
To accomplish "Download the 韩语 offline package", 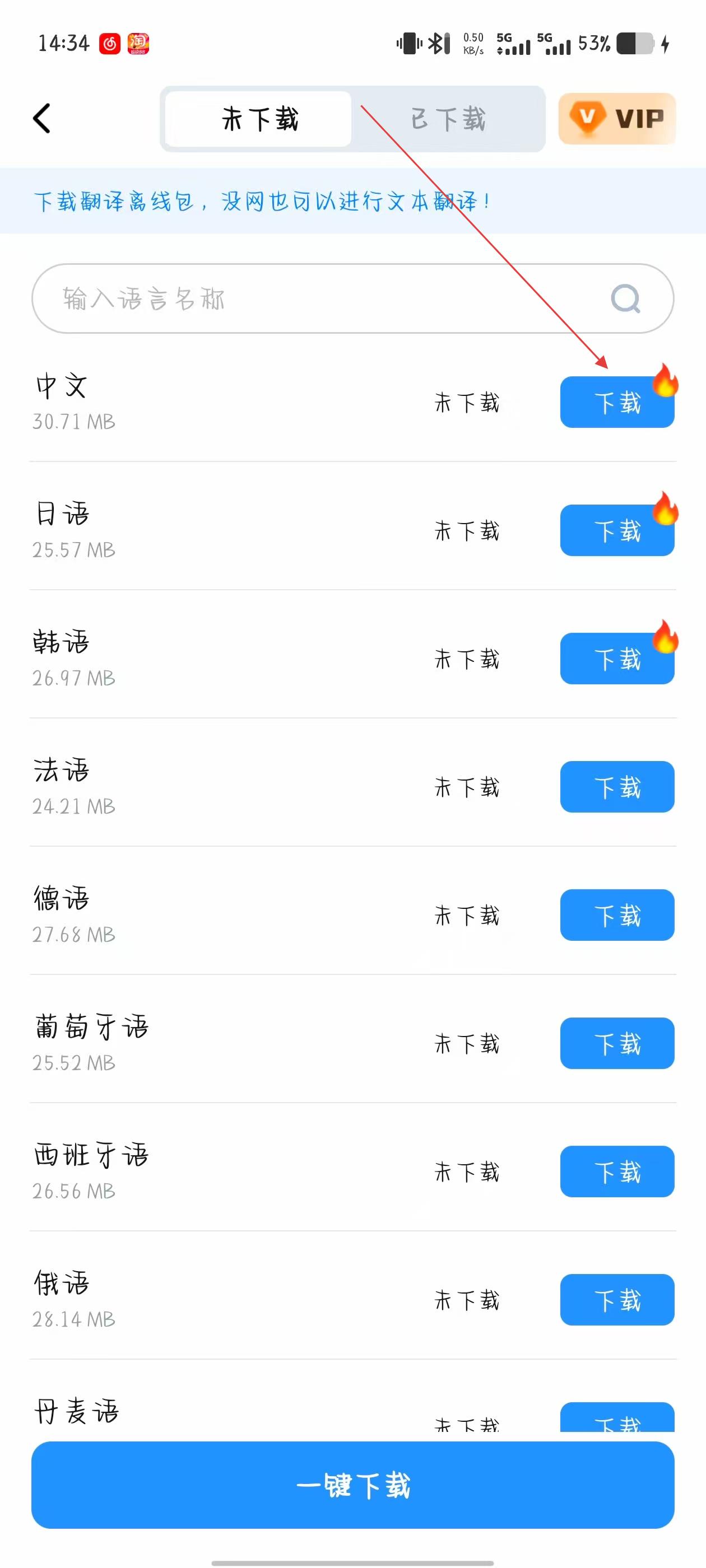I will coord(616,659).
